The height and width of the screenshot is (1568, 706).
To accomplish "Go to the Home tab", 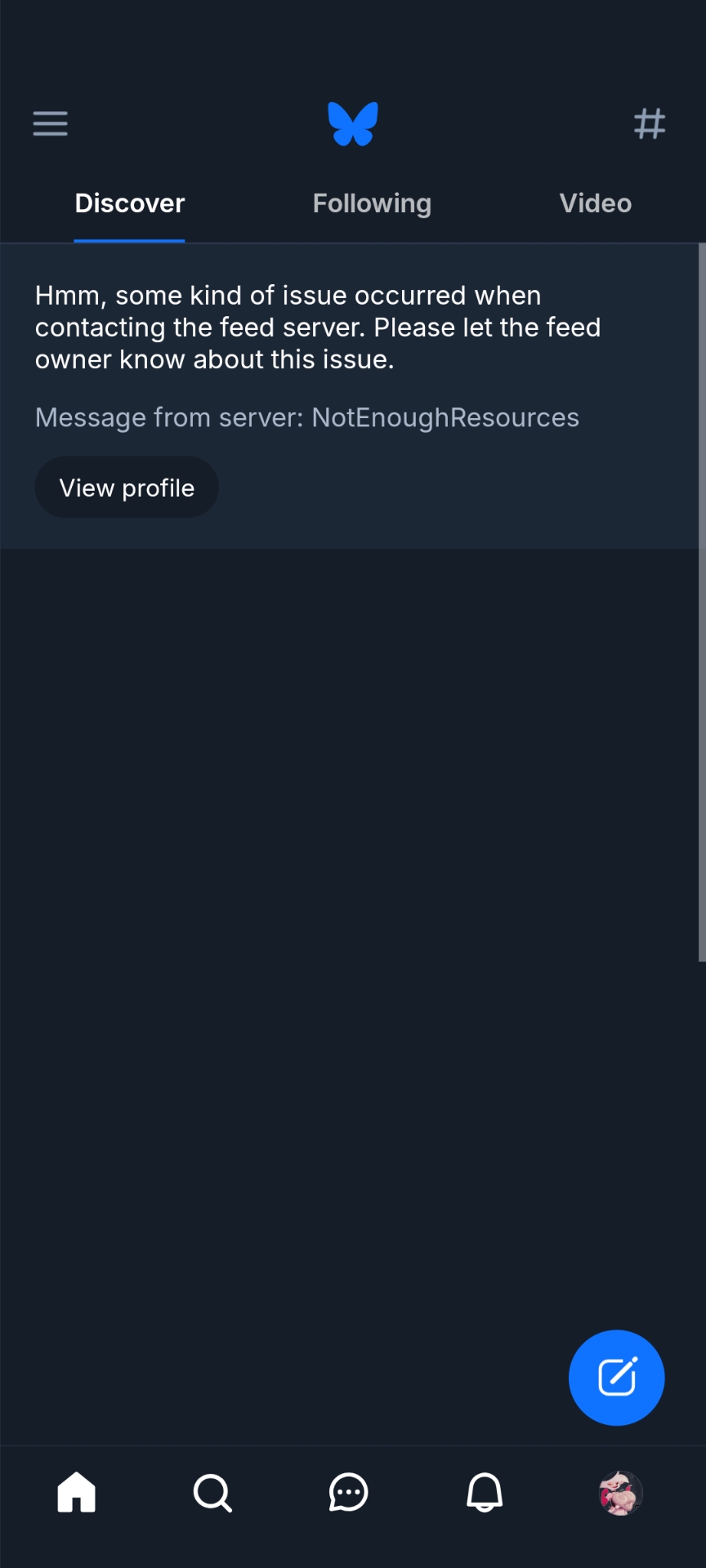I will click(x=77, y=1493).
